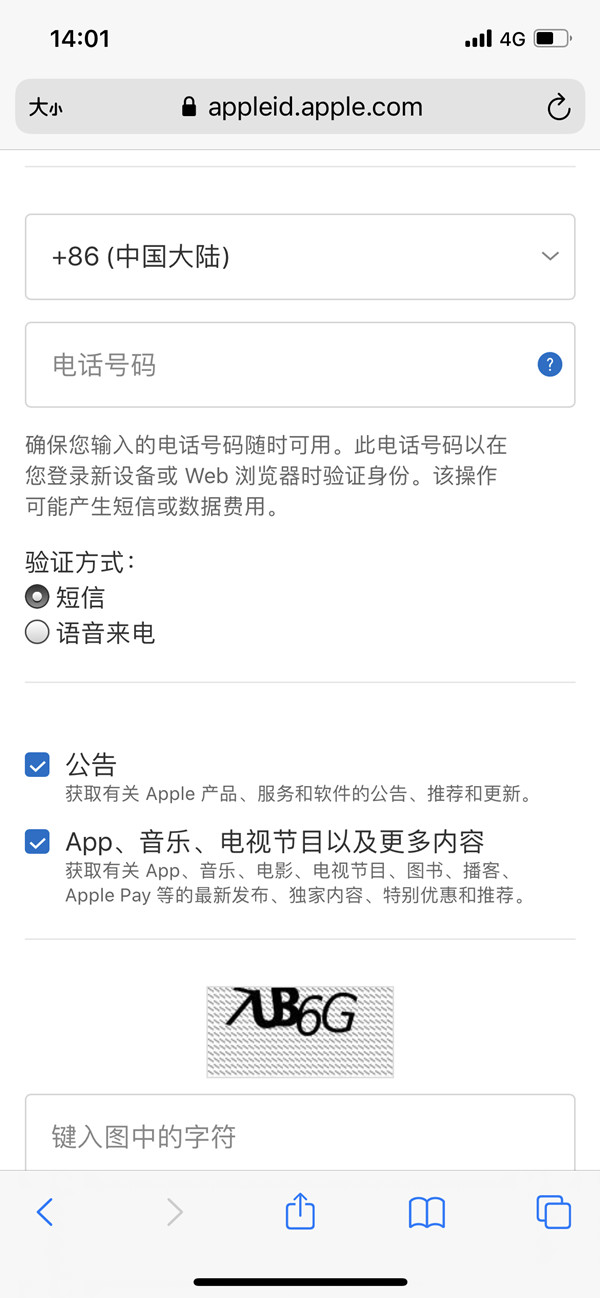Image resolution: width=600 pixels, height=1298 pixels.
Task: Tap the 电话号码 phone number field
Action: 280,365
